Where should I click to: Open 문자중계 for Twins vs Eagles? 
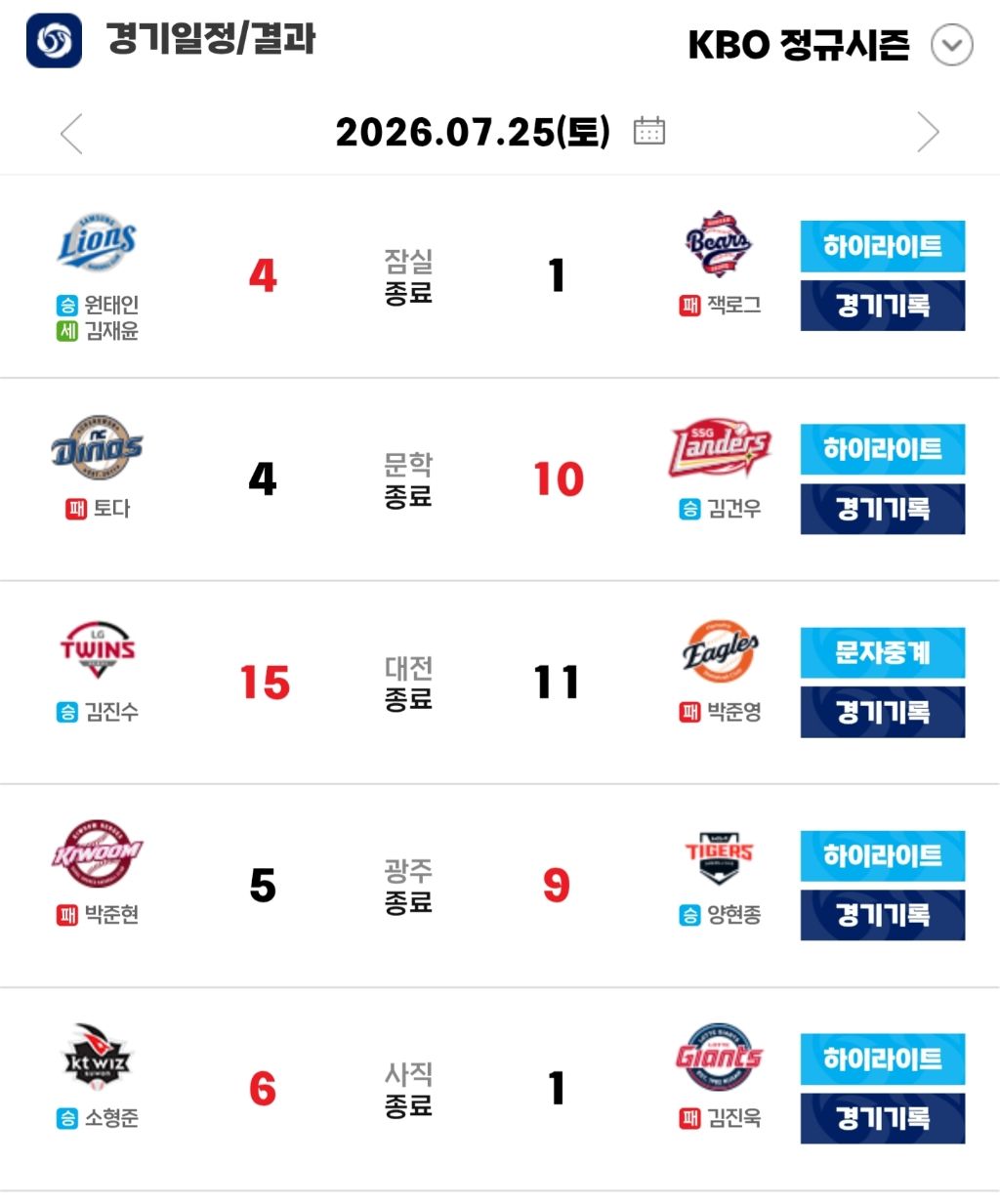(883, 652)
